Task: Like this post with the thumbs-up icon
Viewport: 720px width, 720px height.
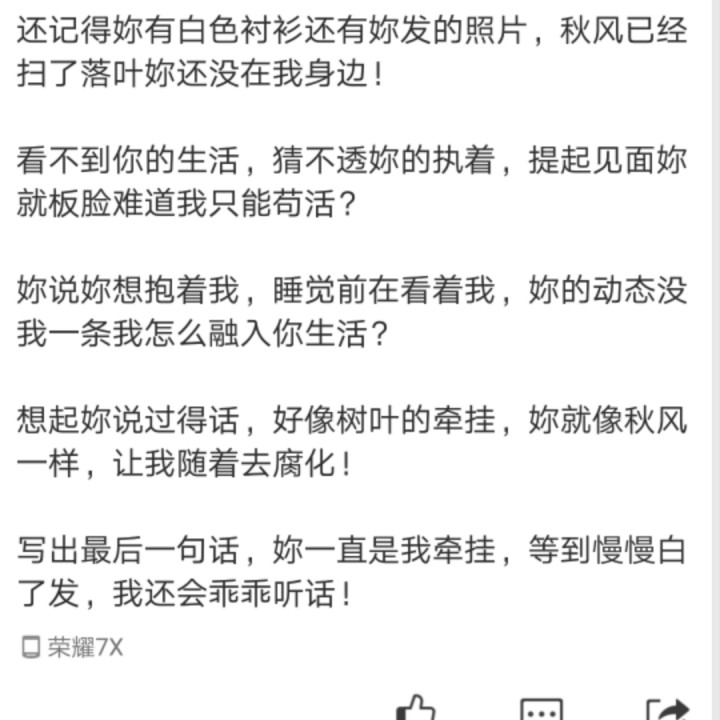Action: coord(416,709)
